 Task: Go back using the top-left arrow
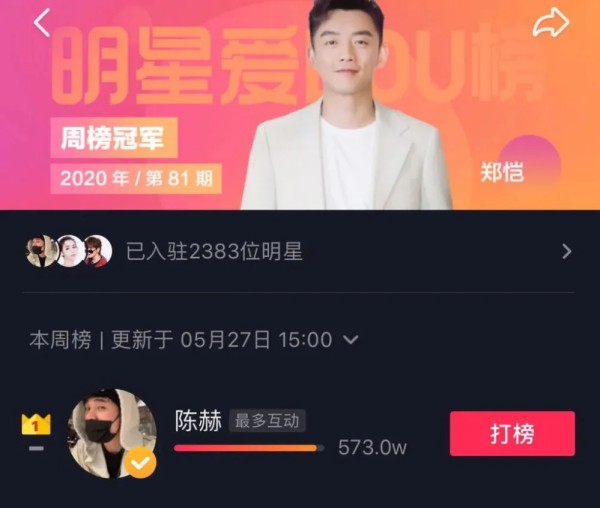pyautogui.click(x=41, y=23)
